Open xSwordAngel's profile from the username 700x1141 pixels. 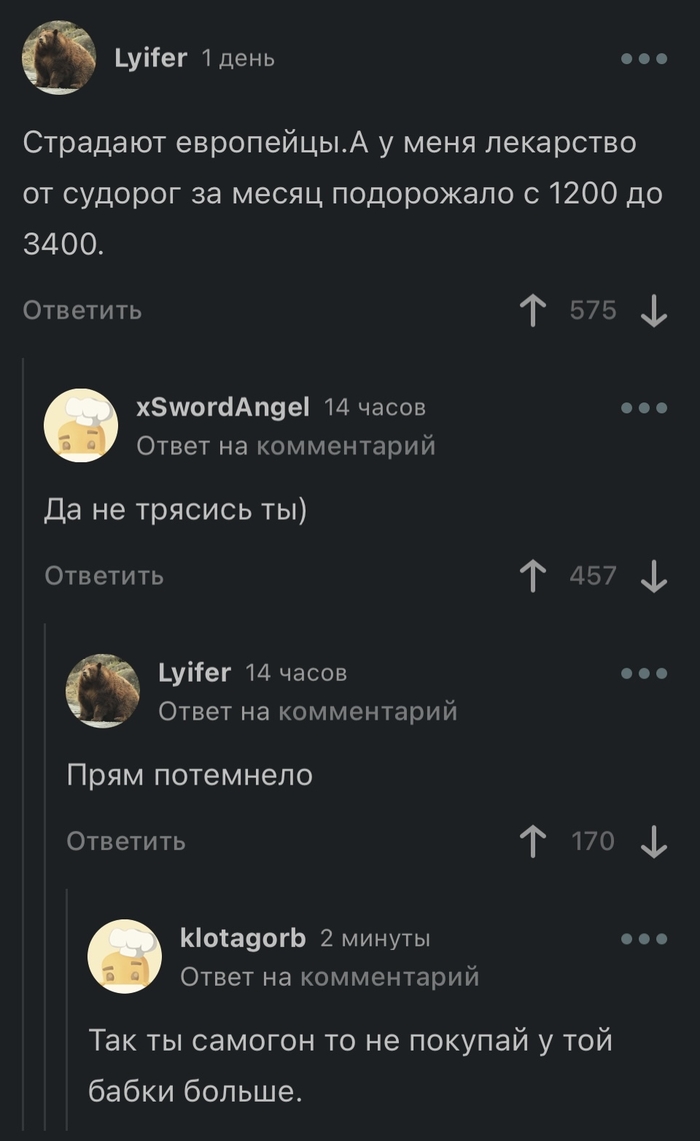[x=222, y=406]
